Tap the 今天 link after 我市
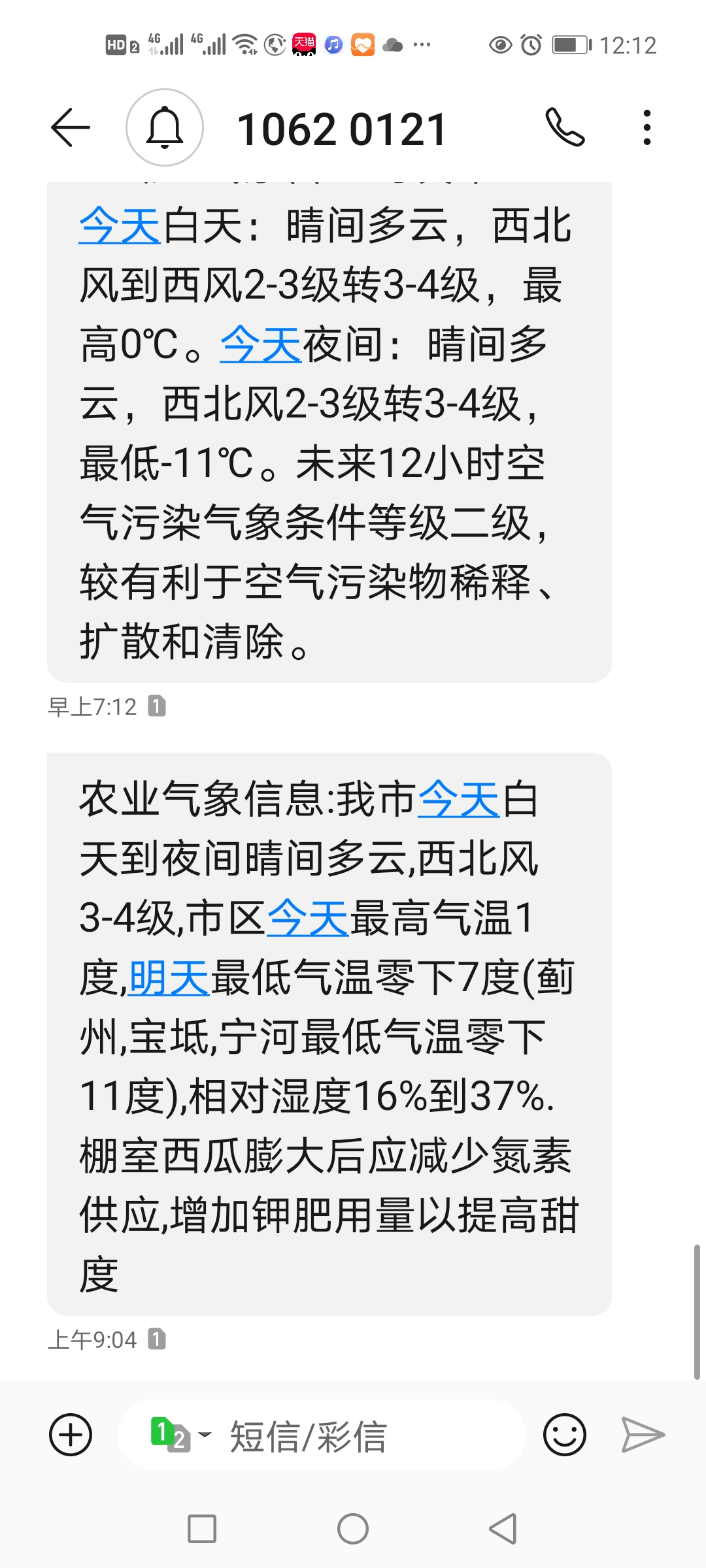 pos(458,799)
